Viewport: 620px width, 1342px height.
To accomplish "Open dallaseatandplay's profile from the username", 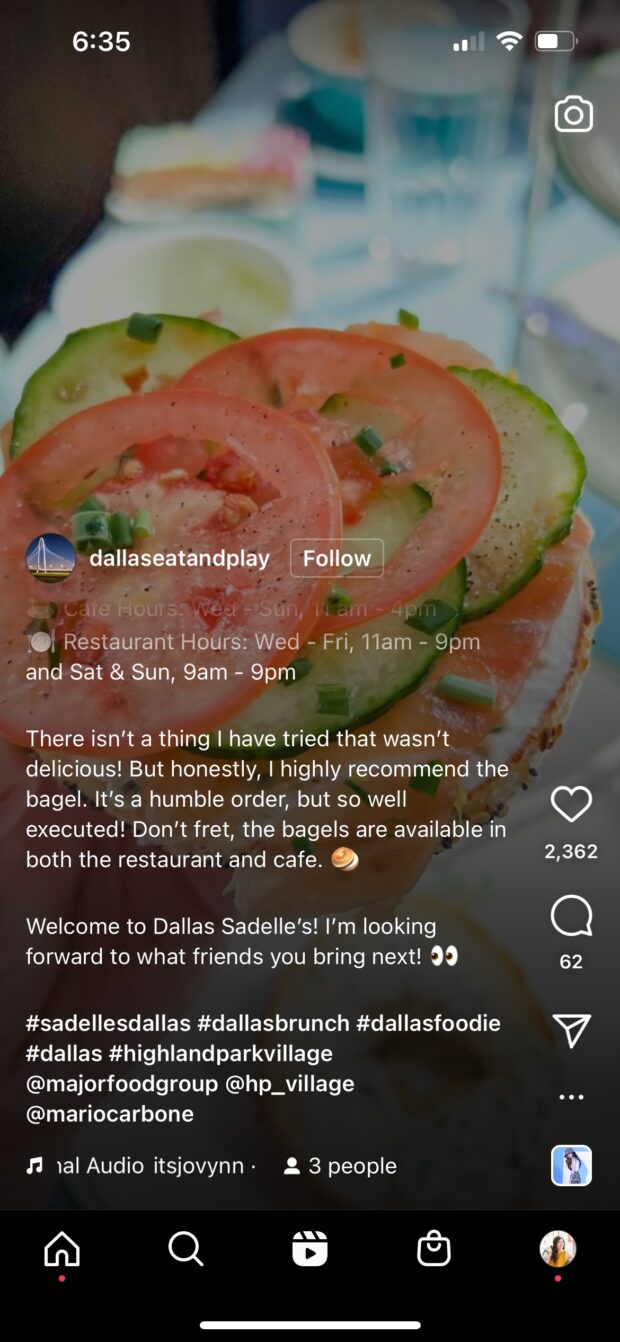I will pos(180,558).
